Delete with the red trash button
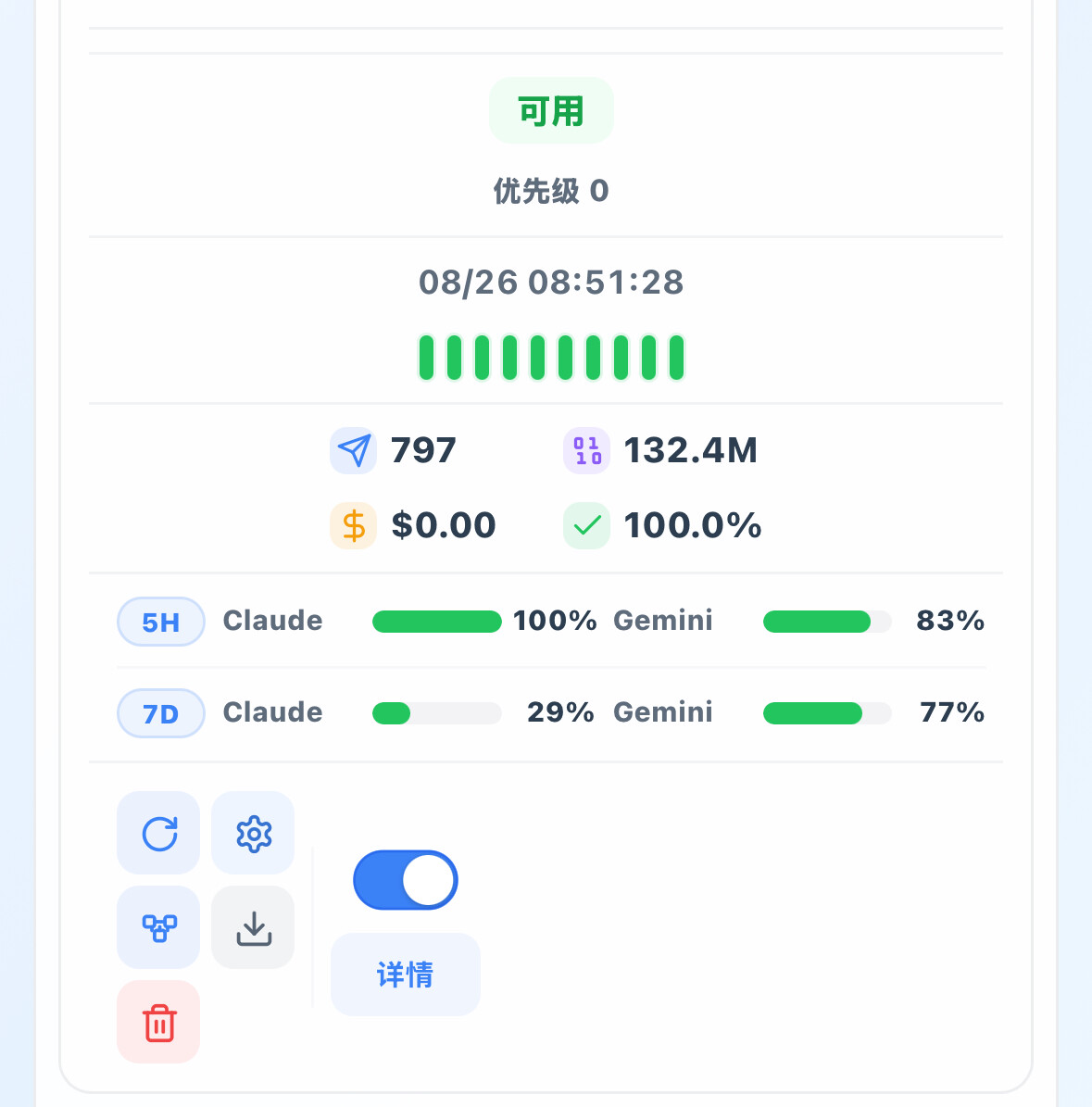The image size is (1092, 1107). (158, 1022)
